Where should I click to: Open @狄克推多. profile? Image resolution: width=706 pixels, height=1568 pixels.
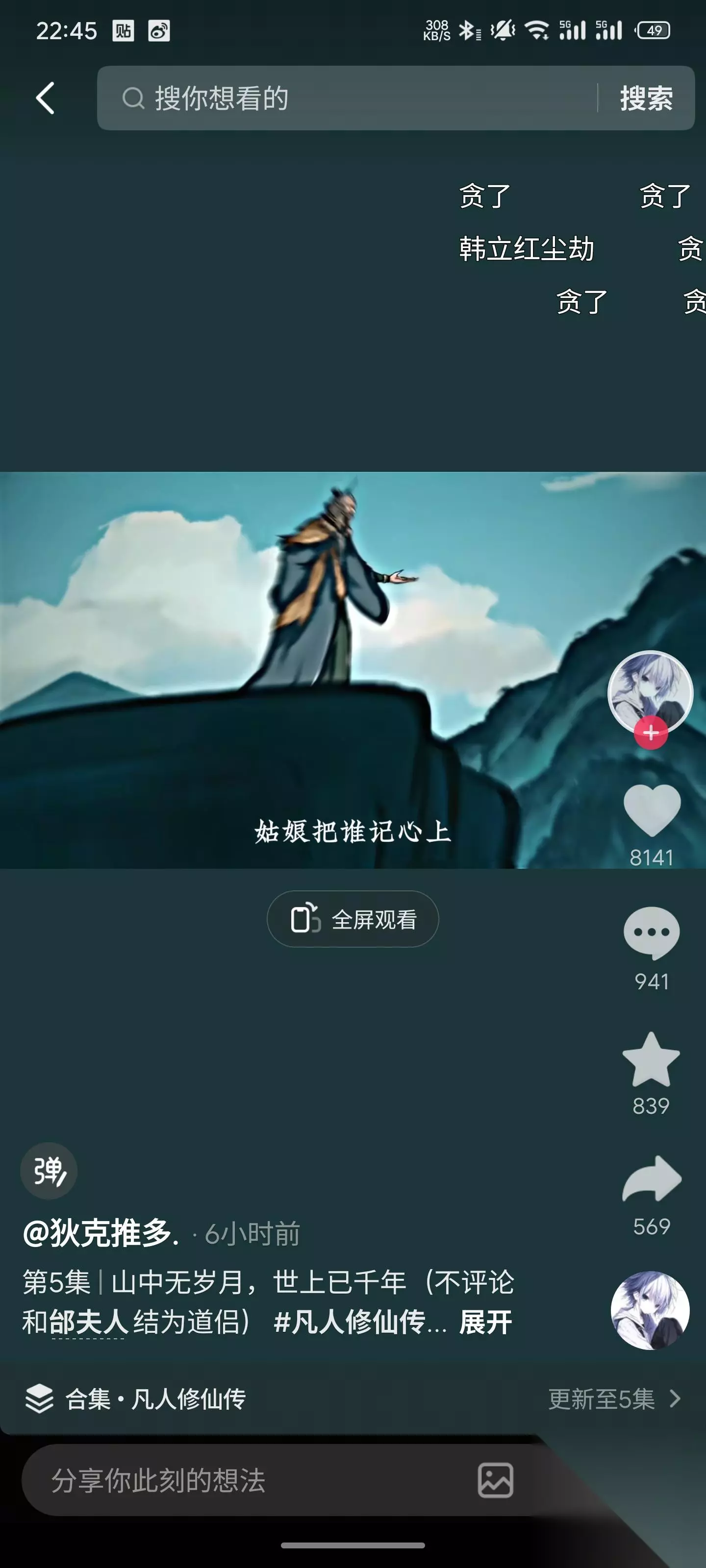(101, 1234)
